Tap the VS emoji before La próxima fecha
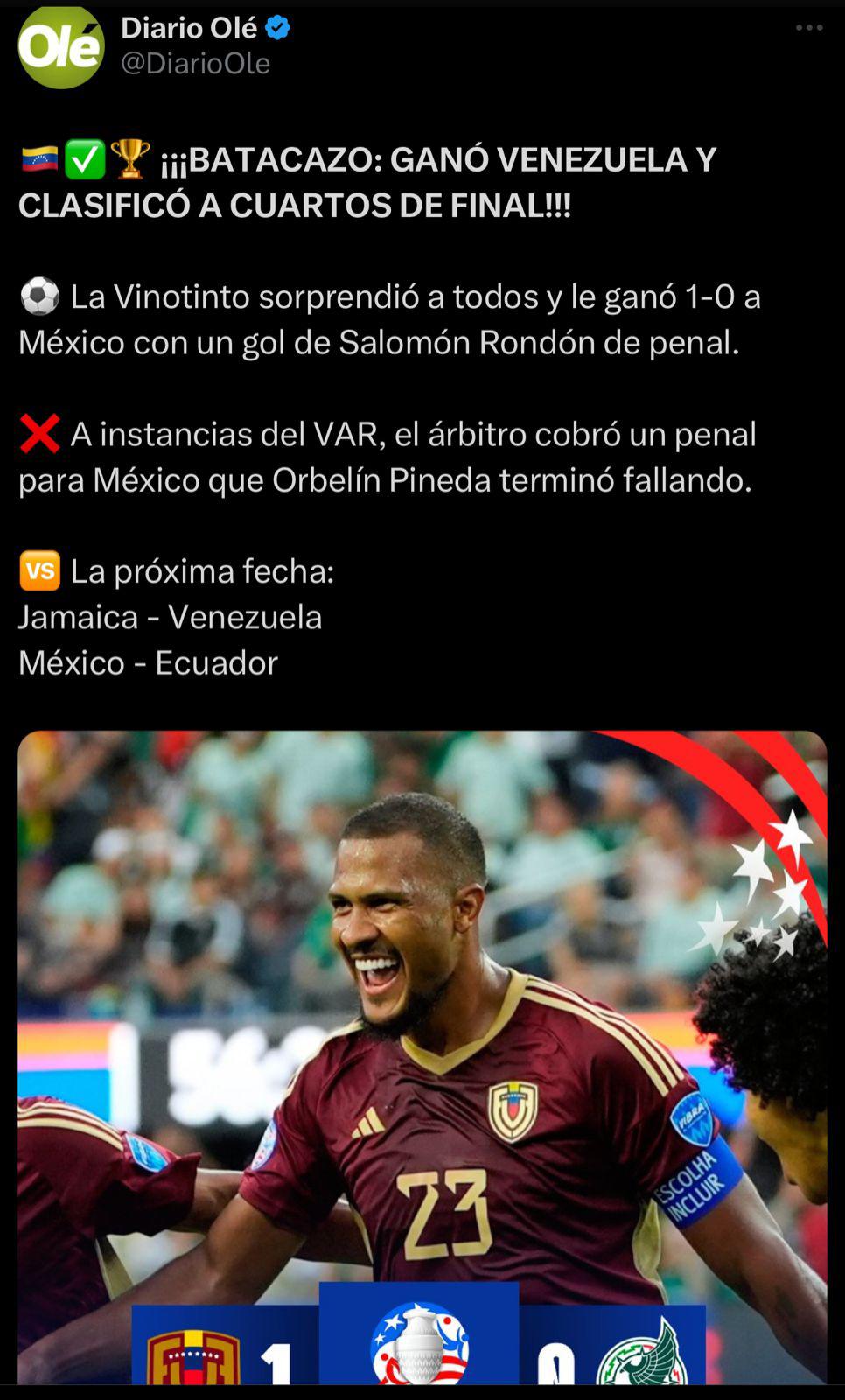 [x=38, y=569]
